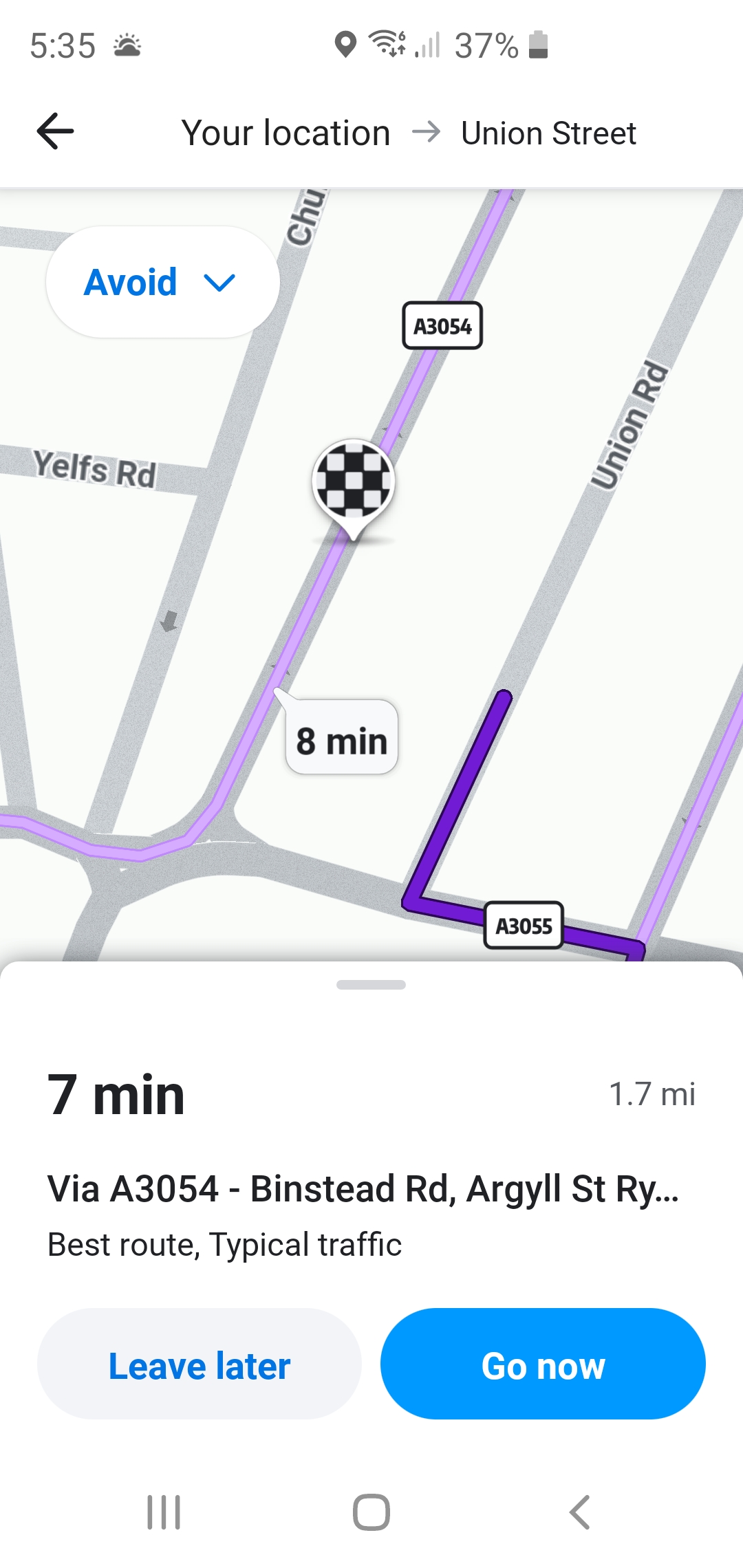Tap Leave later button

[x=200, y=1364]
